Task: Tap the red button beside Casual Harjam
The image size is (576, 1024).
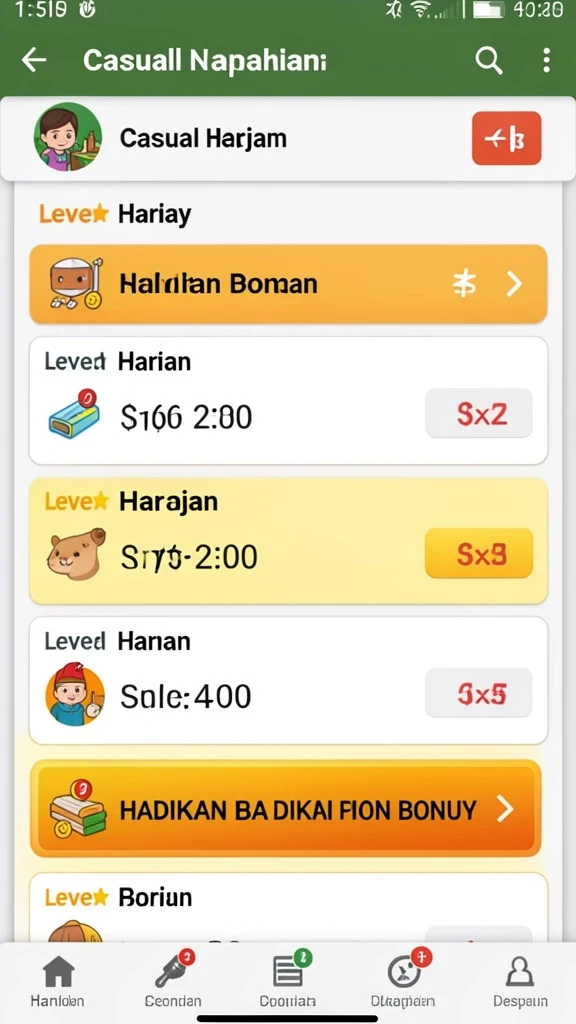Action: [506, 138]
